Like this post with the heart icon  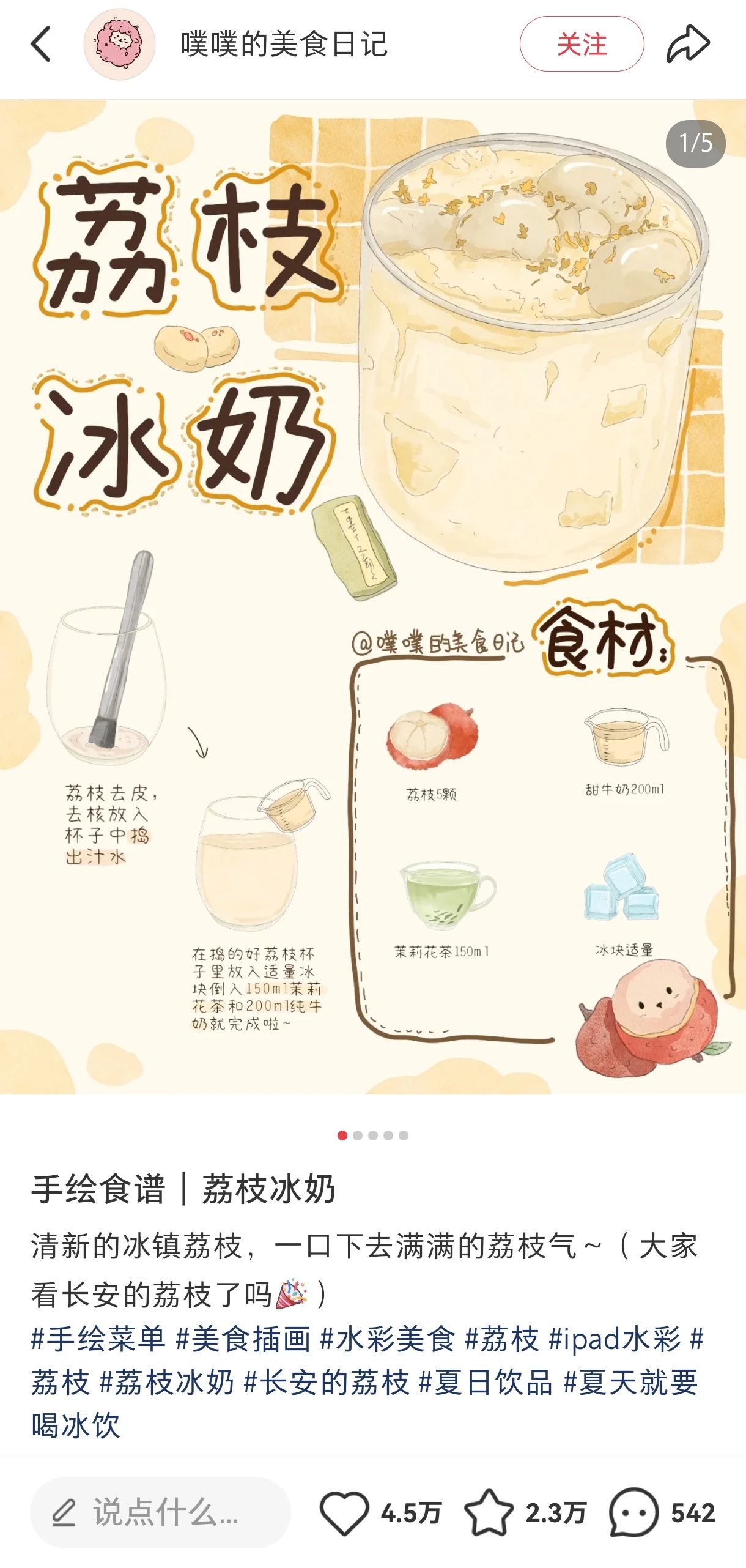pos(344,1512)
